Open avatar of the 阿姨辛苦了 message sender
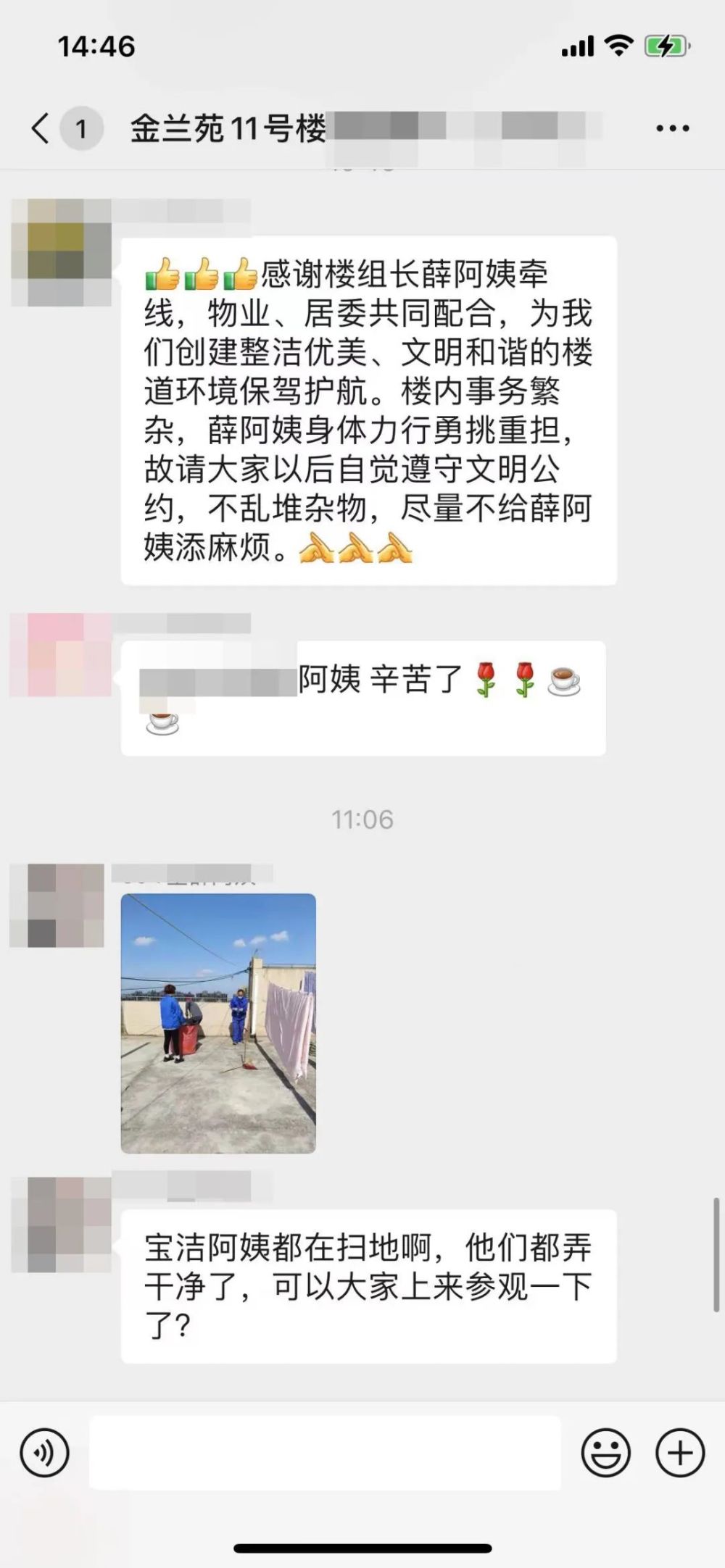This screenshot has width=725, height=1568. [x=61, y=655]
